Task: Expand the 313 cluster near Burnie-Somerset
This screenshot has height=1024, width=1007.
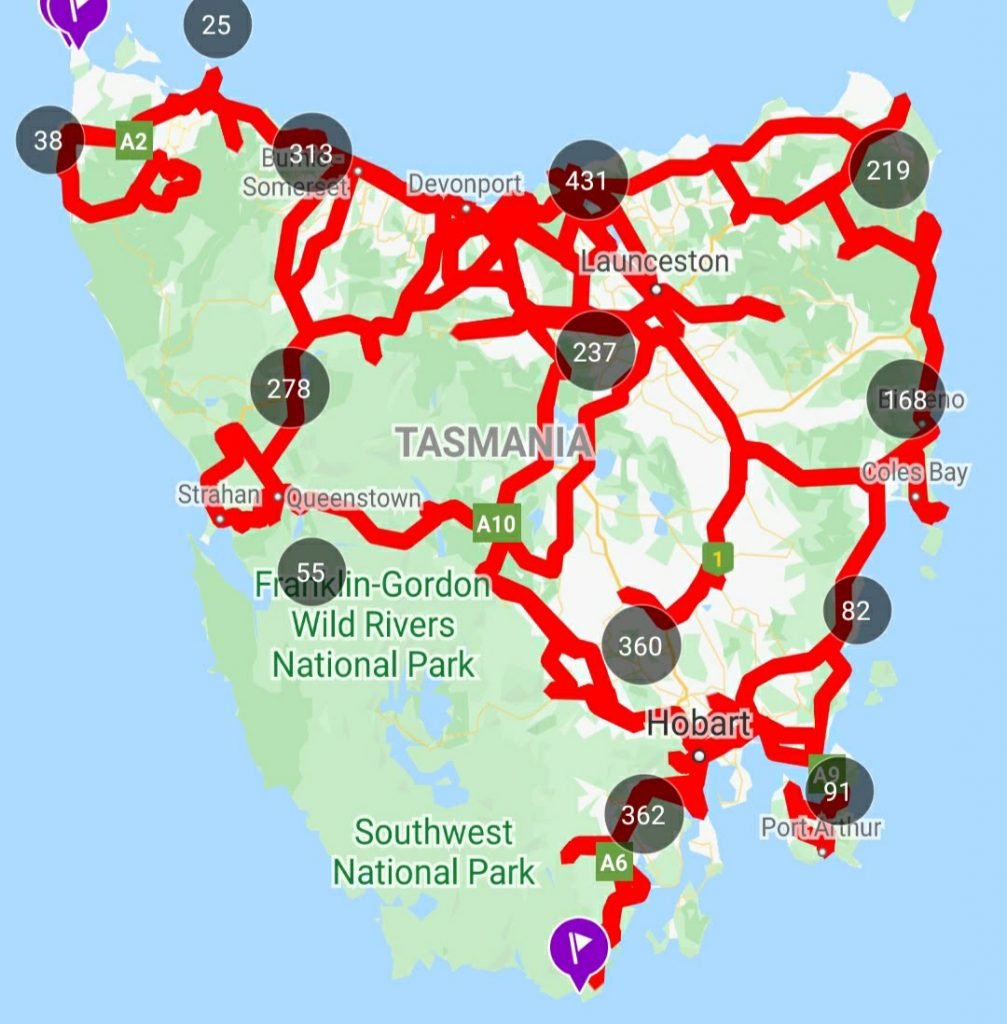Action: [x=313, y=153]
